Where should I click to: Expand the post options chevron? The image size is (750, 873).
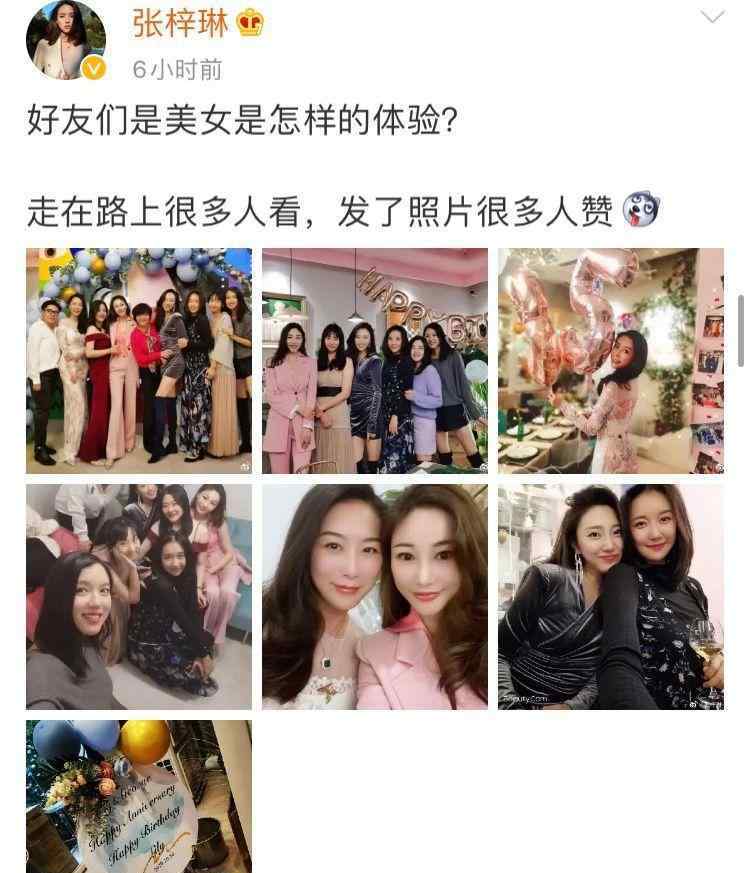coord(712,19)
